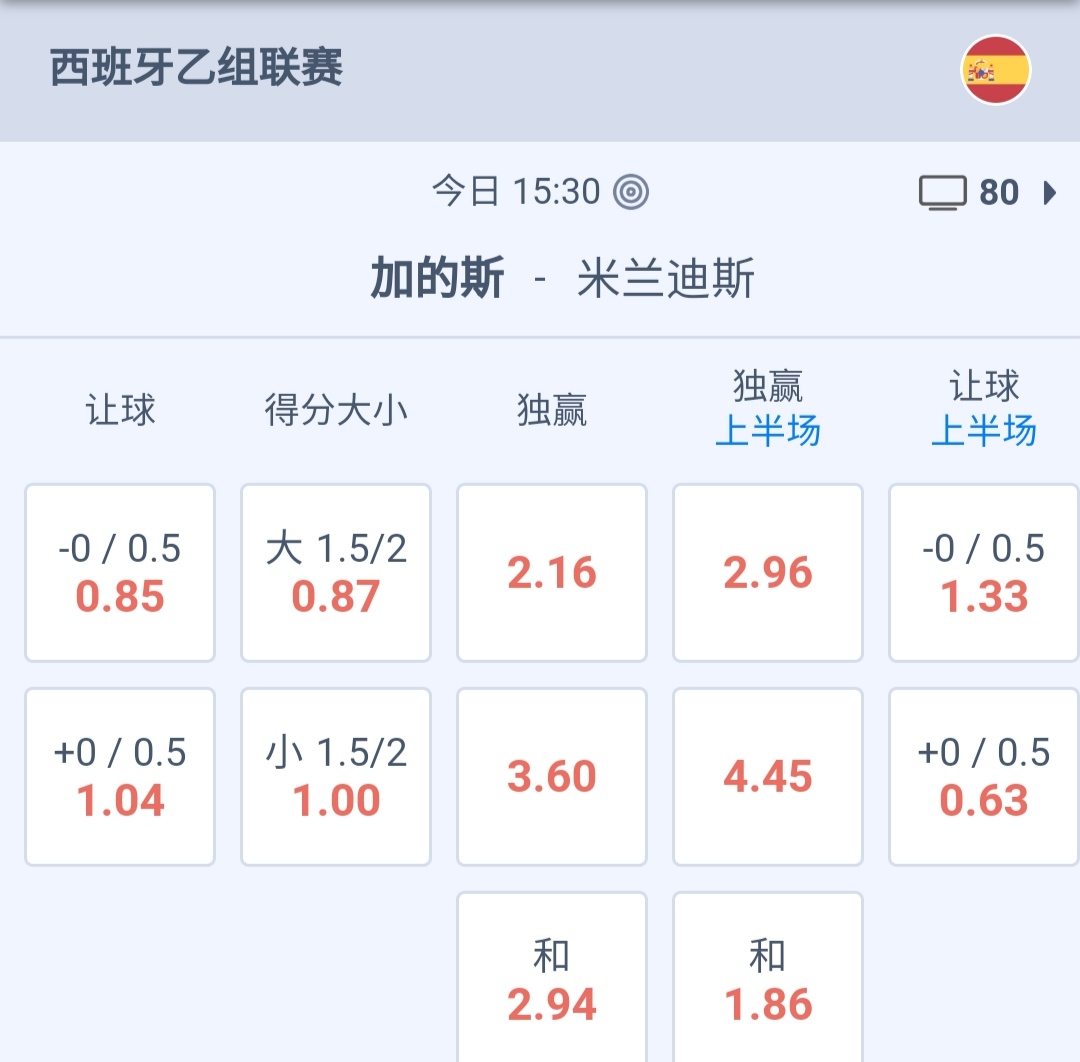The height and width of the screenshot is (1062, 1080).
Task: Select 让球 -0 / 0.5 at odds 0.85
Action: click(x=120, y=573)
